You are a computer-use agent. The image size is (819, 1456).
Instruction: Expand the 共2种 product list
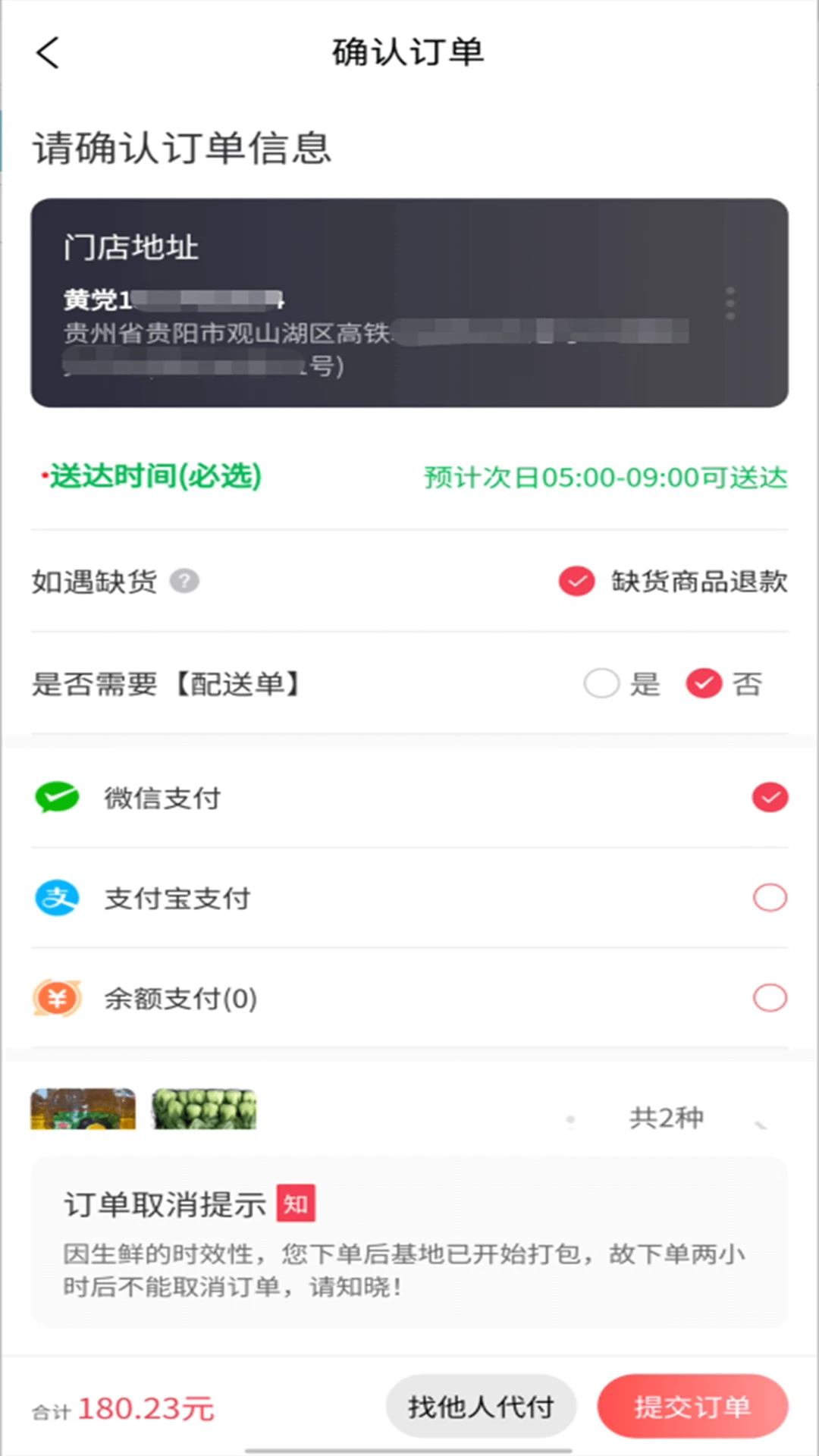[666, 1117]
